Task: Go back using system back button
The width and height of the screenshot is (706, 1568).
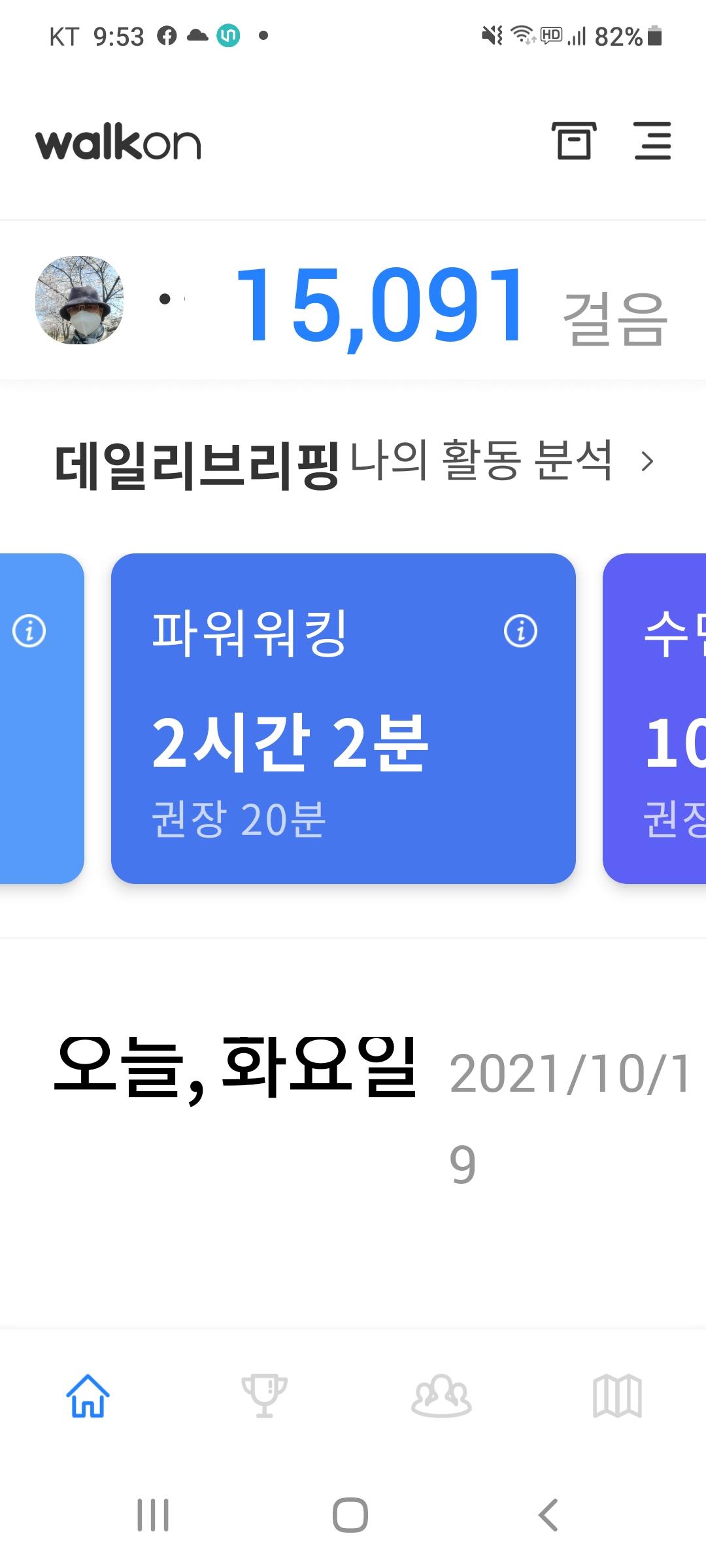Action: click(x=548, y=1514)
